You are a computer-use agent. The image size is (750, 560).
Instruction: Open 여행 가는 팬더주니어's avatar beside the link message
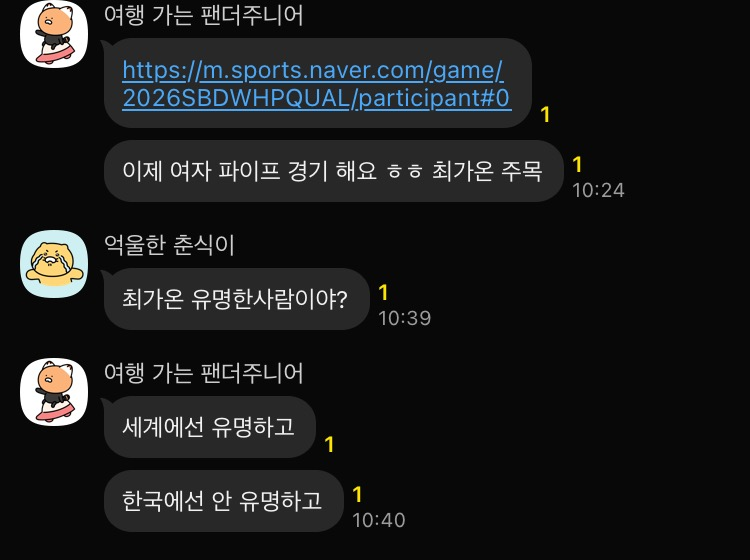54,35
